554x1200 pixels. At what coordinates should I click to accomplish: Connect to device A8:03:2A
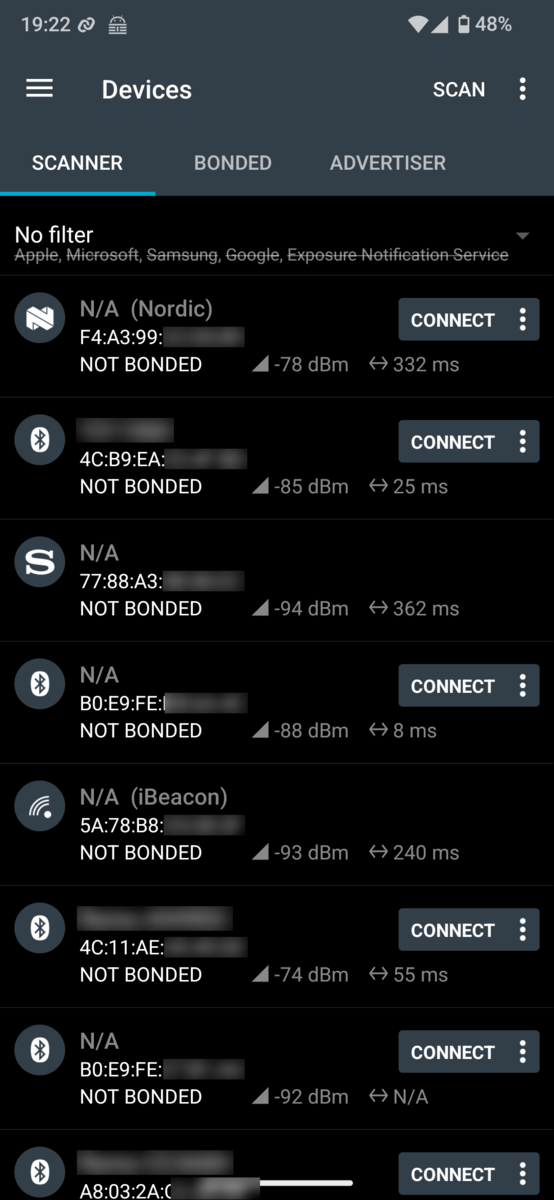[x=452, y=1174]
